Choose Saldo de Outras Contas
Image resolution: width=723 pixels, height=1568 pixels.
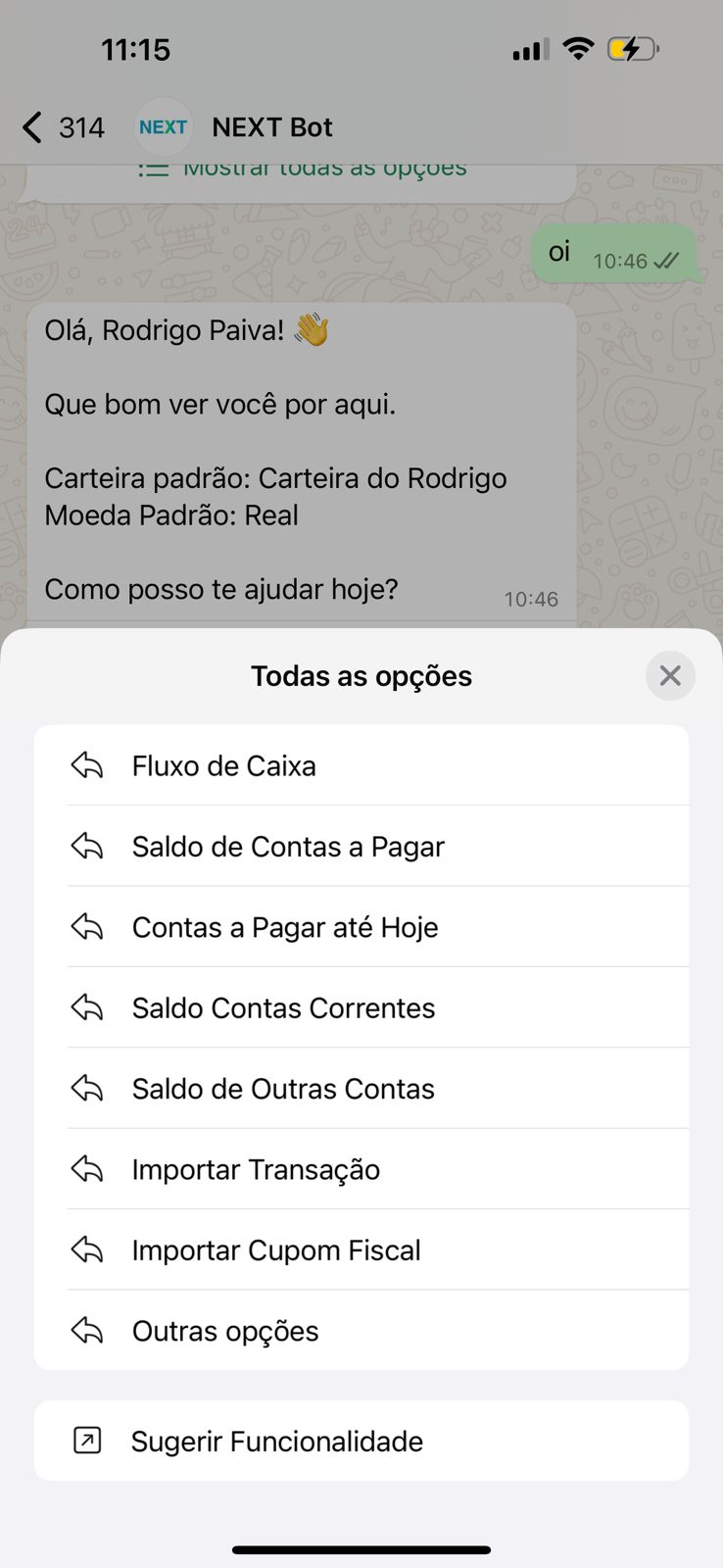361,1089
